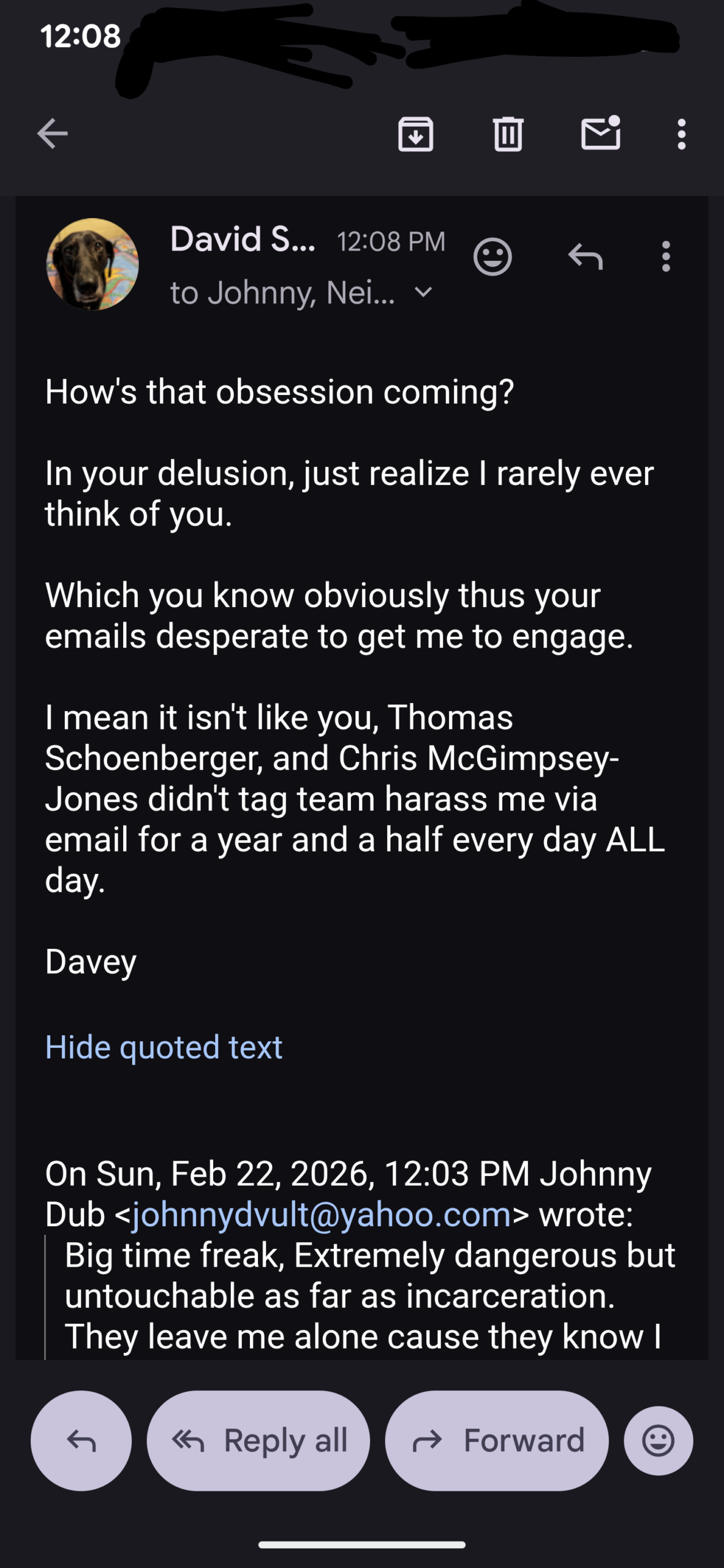Tap the bottom reply button
Viewport: 724px width, 1568px height.
81,1441
